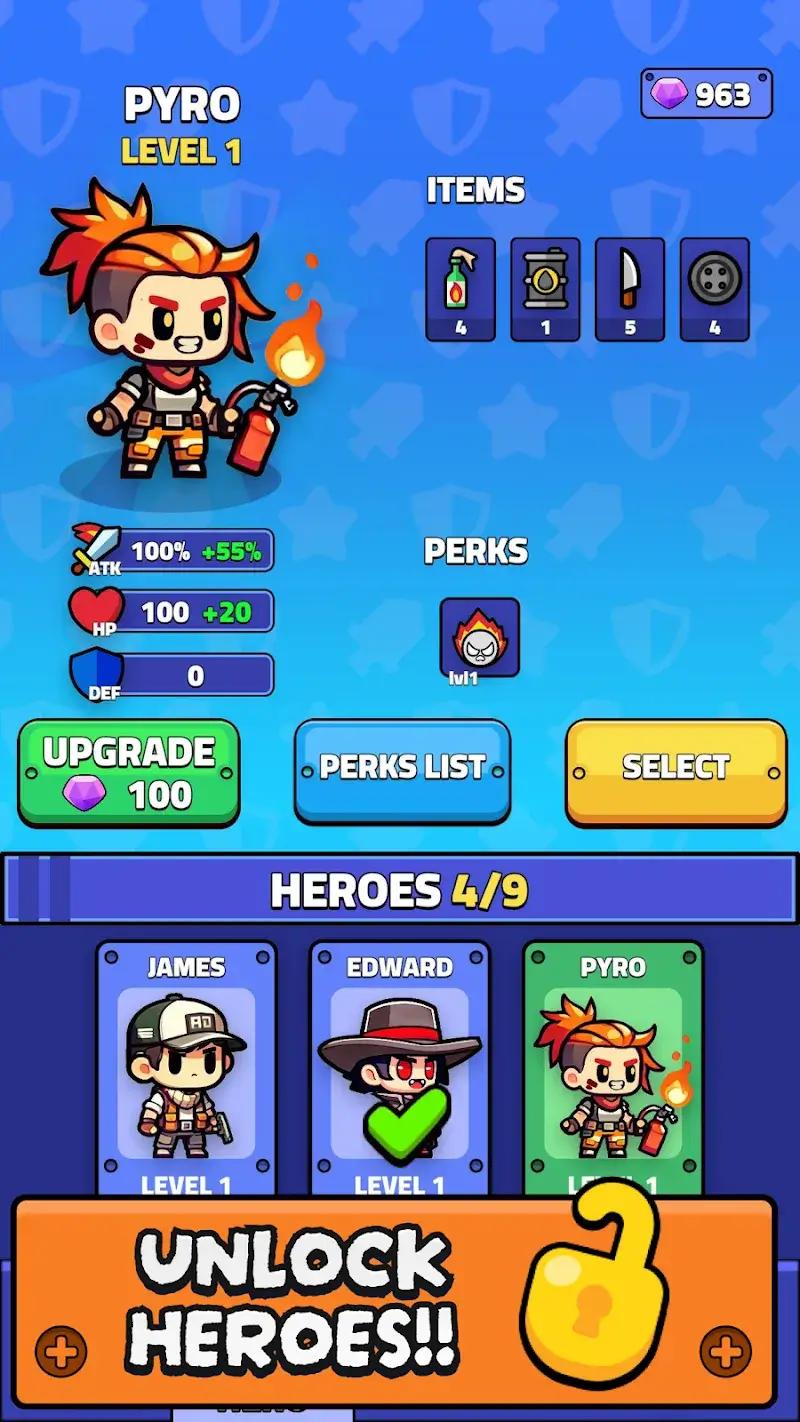
Task: Tap the Pyro hero card
Action: [x=612, y=1070]
